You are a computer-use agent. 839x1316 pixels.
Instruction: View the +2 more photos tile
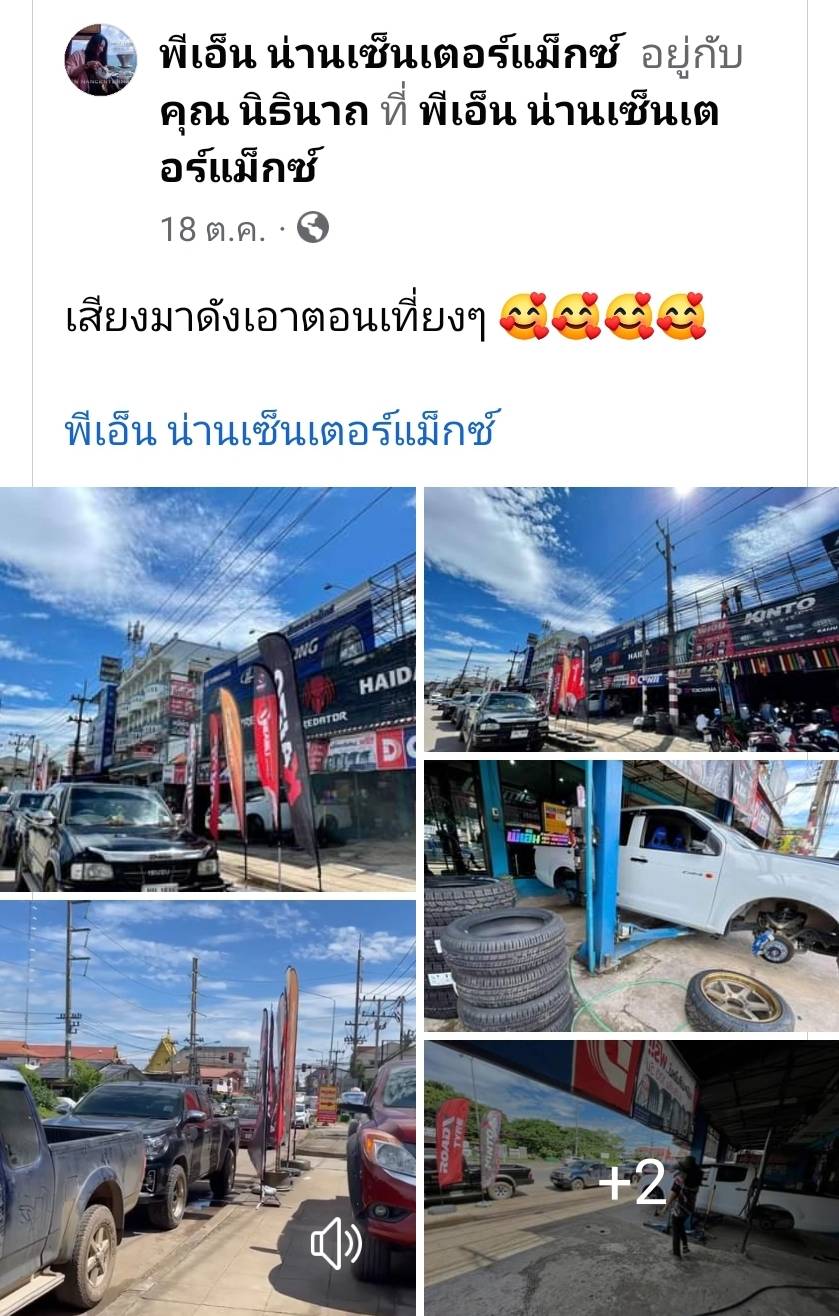point(631,1180)
